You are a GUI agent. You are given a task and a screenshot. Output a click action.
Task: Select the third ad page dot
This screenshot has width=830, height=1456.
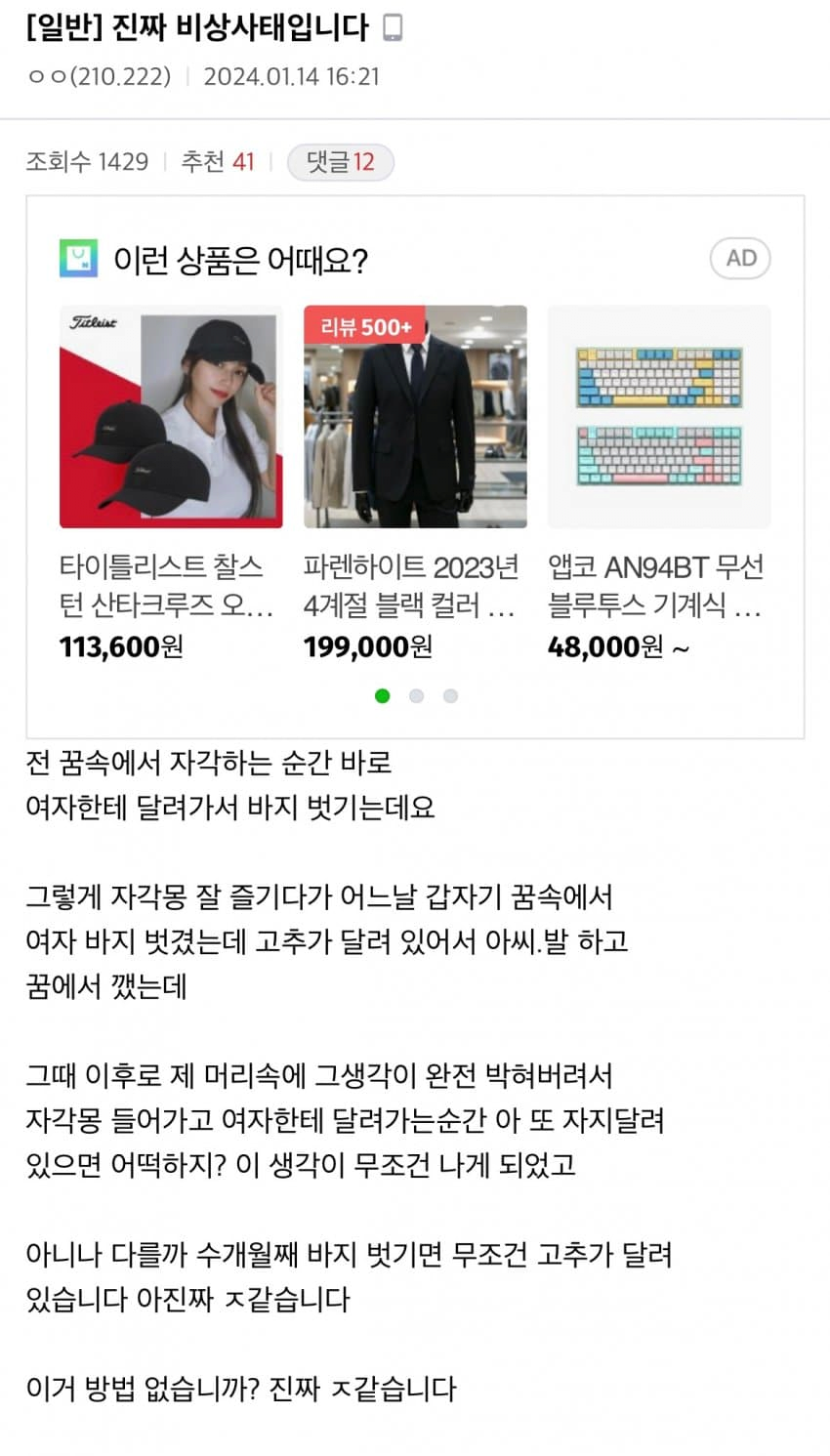coord(450,696)
